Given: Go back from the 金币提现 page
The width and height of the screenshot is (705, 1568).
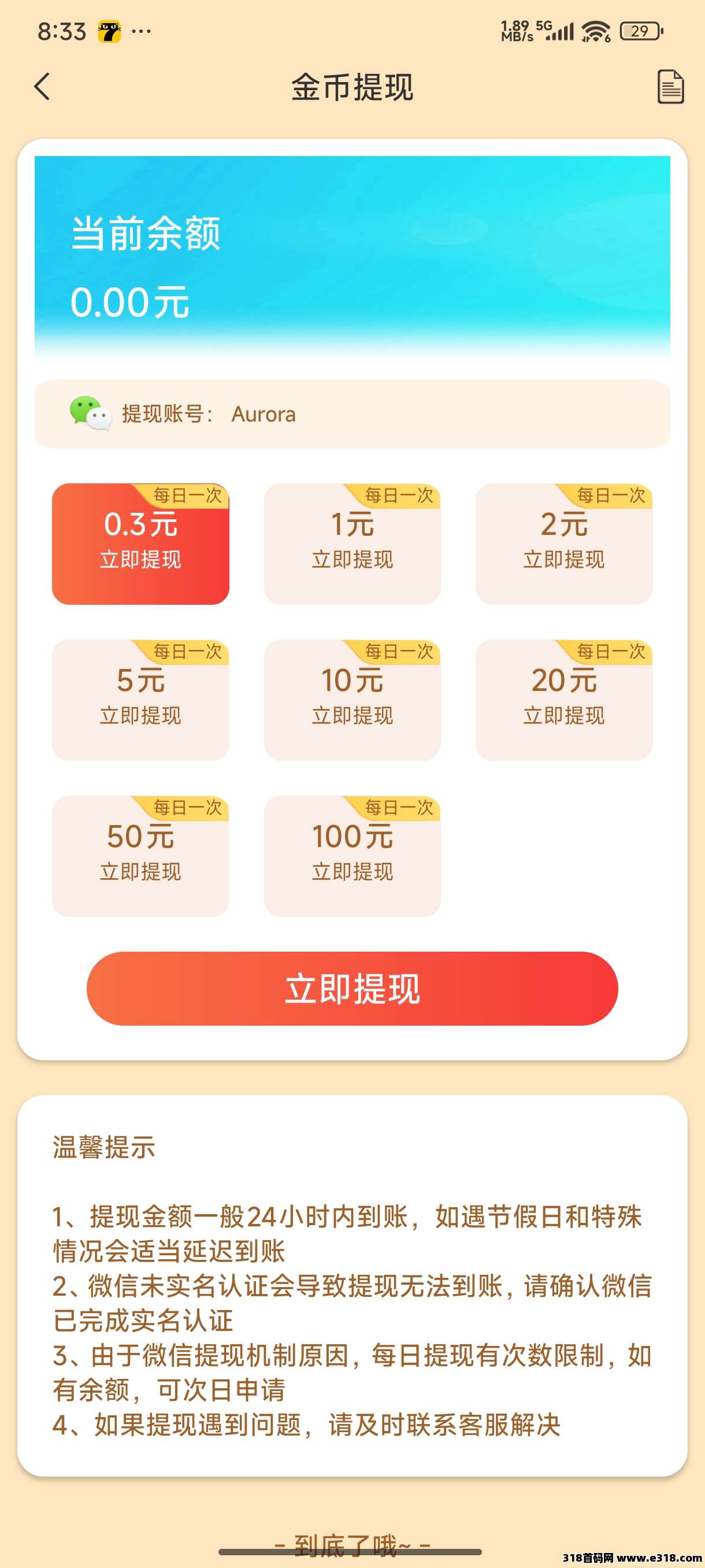Looking at the screenshot, I should click(x=42, y=86).
